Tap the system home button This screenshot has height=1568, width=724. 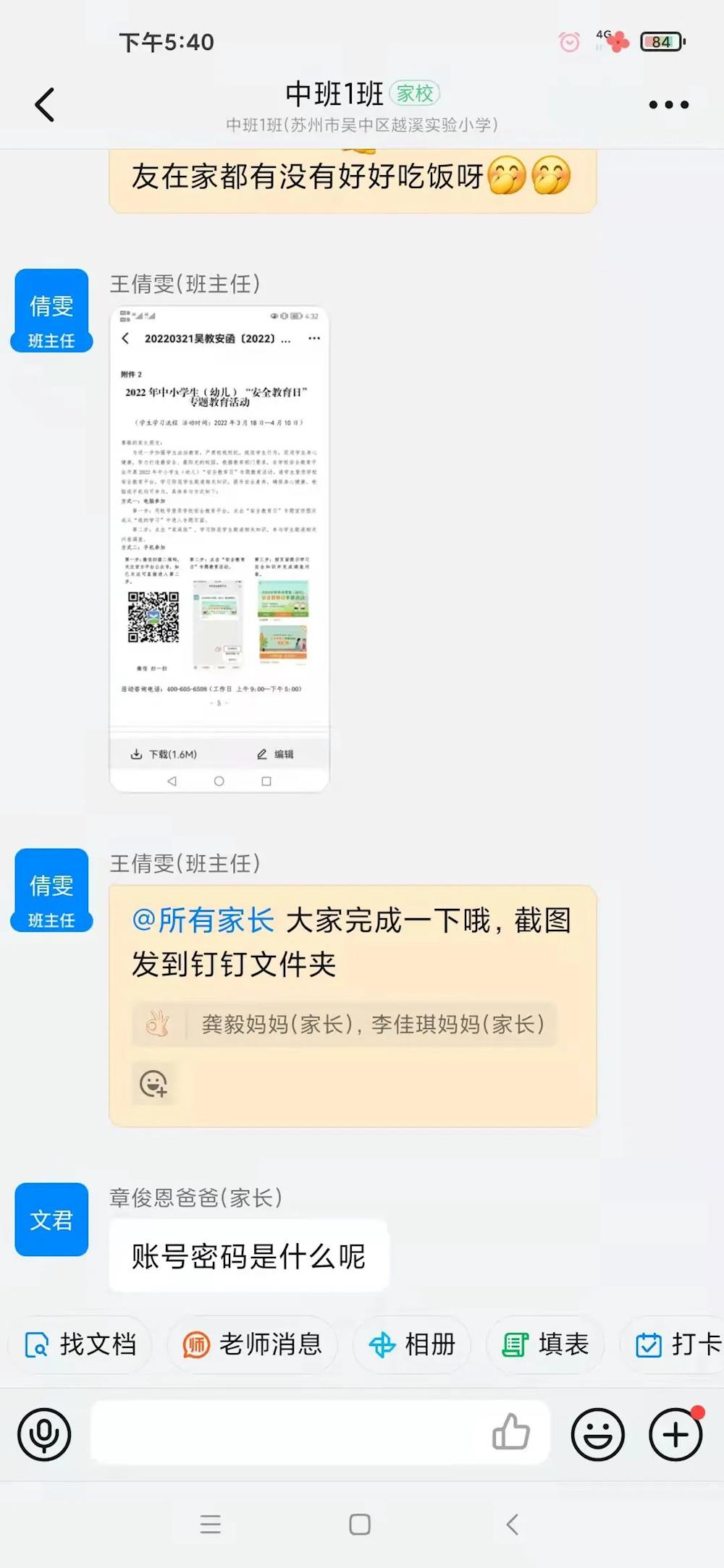[360, 1524]
